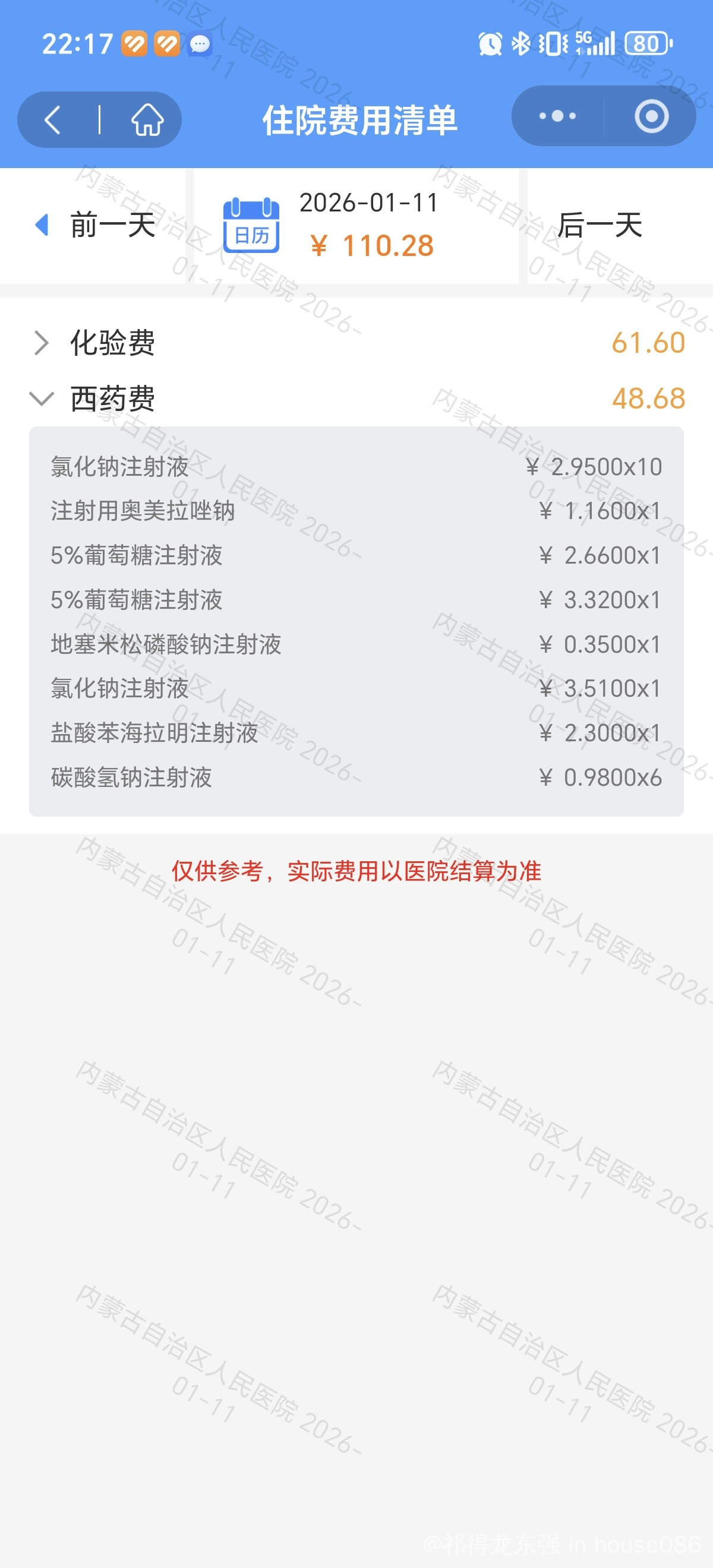Viewport: 713px width, 1568px height.
Task: Go back to the previous page
Action: (x=53, y=119)
